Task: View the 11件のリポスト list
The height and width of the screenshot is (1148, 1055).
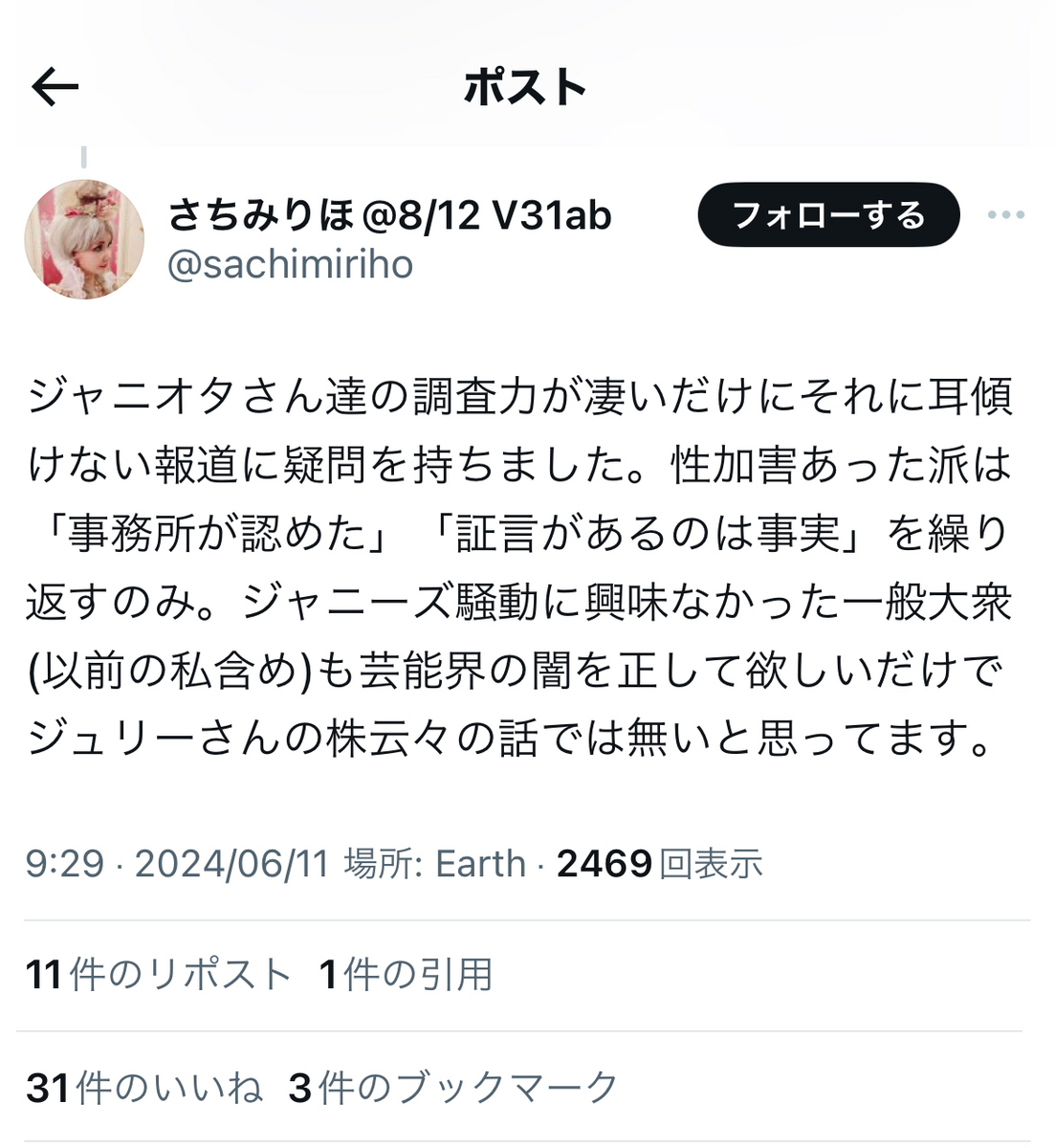Action: click(x=158, y=975)
